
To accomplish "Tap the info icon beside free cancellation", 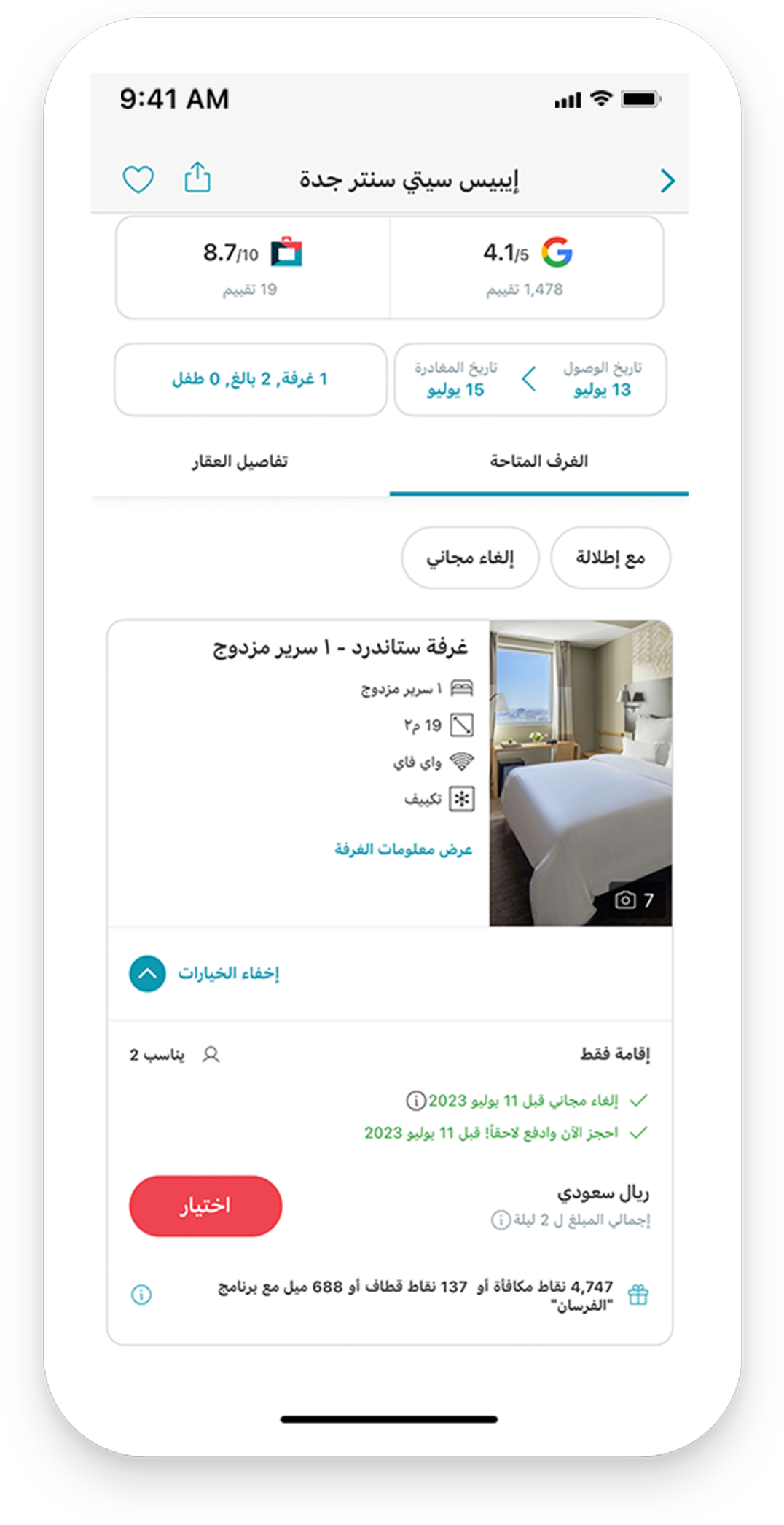I will click(x=415, y=1101).
